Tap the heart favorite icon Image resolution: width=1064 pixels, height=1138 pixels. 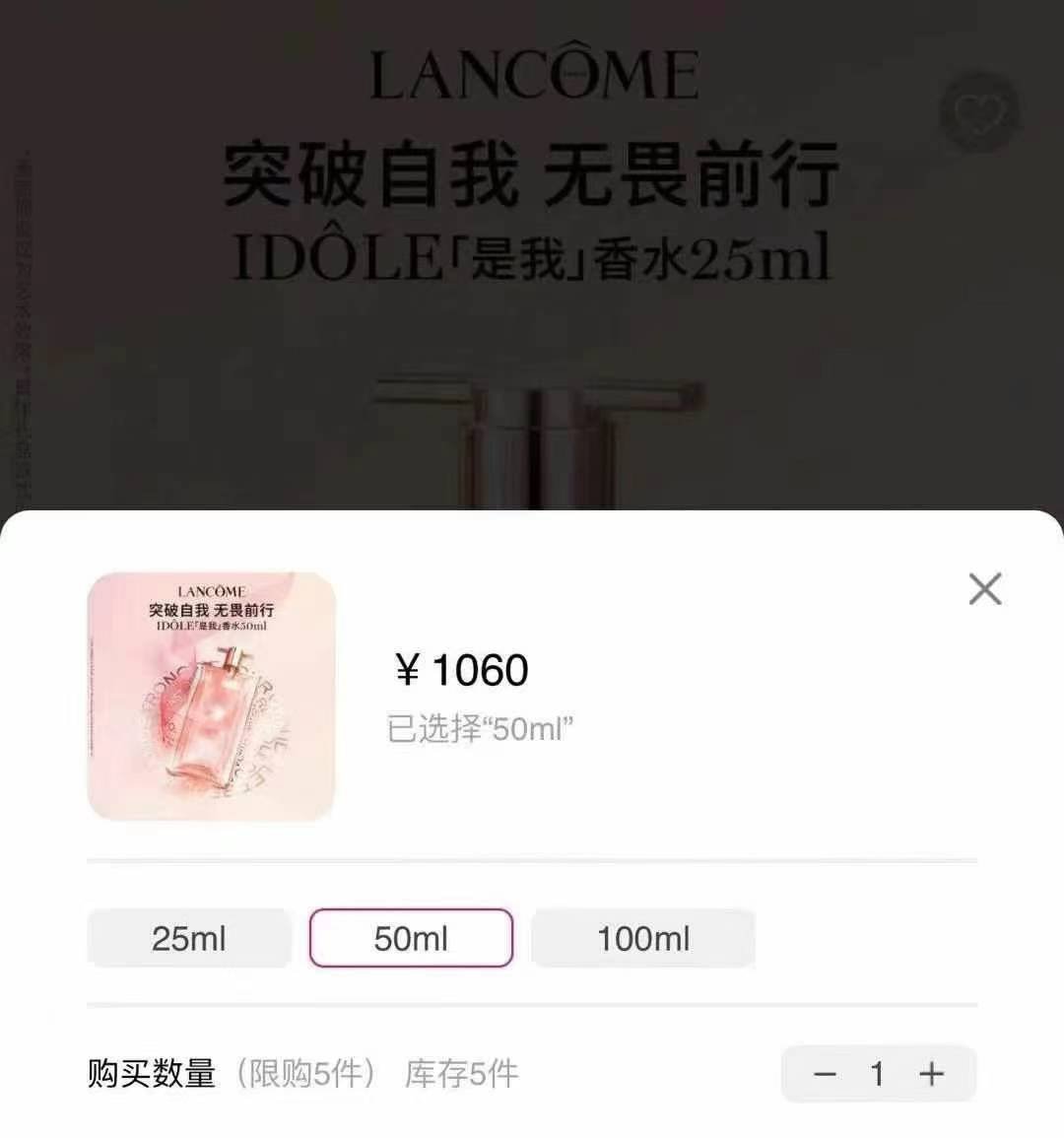pos(979,115)
